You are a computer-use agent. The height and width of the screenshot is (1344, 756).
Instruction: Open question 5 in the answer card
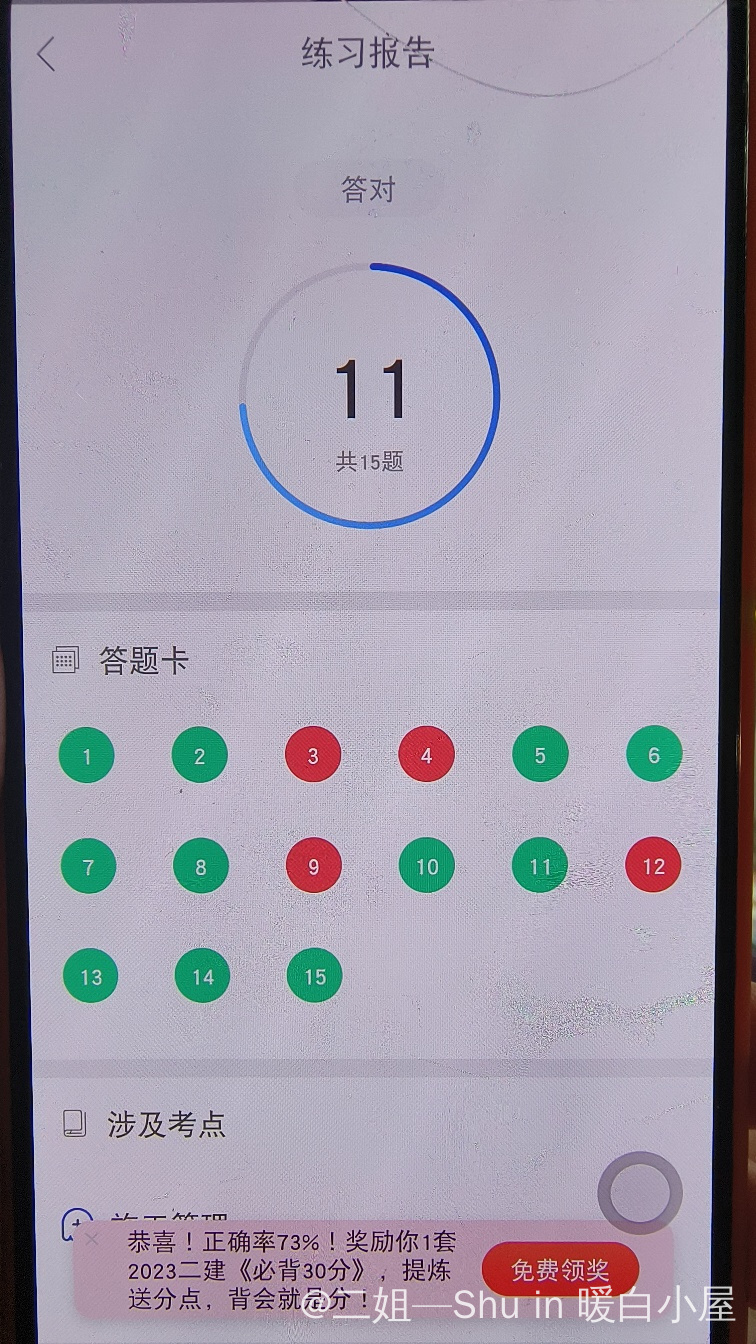(x=540, y=754)
